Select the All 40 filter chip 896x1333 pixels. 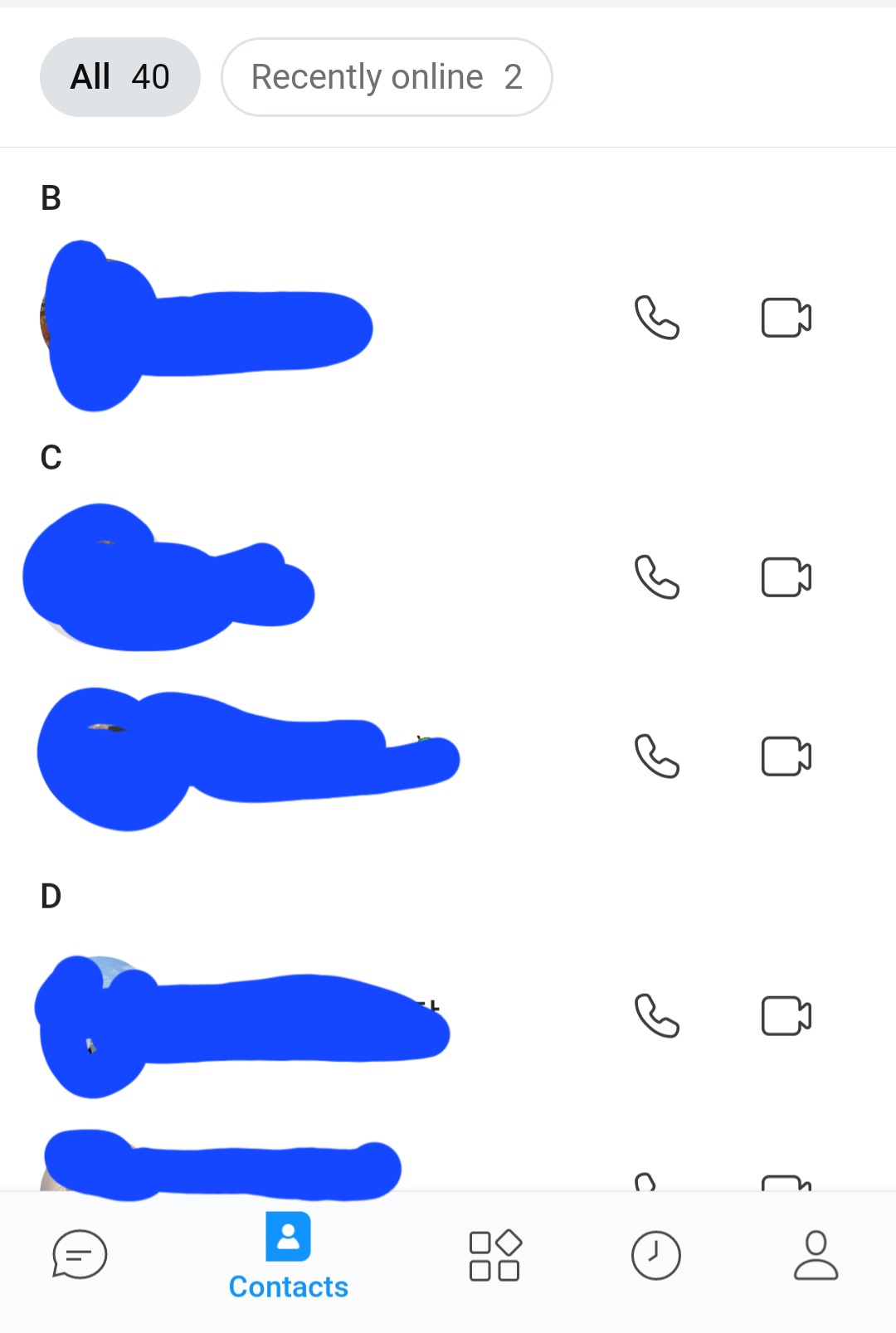click(x=119, y=77)
